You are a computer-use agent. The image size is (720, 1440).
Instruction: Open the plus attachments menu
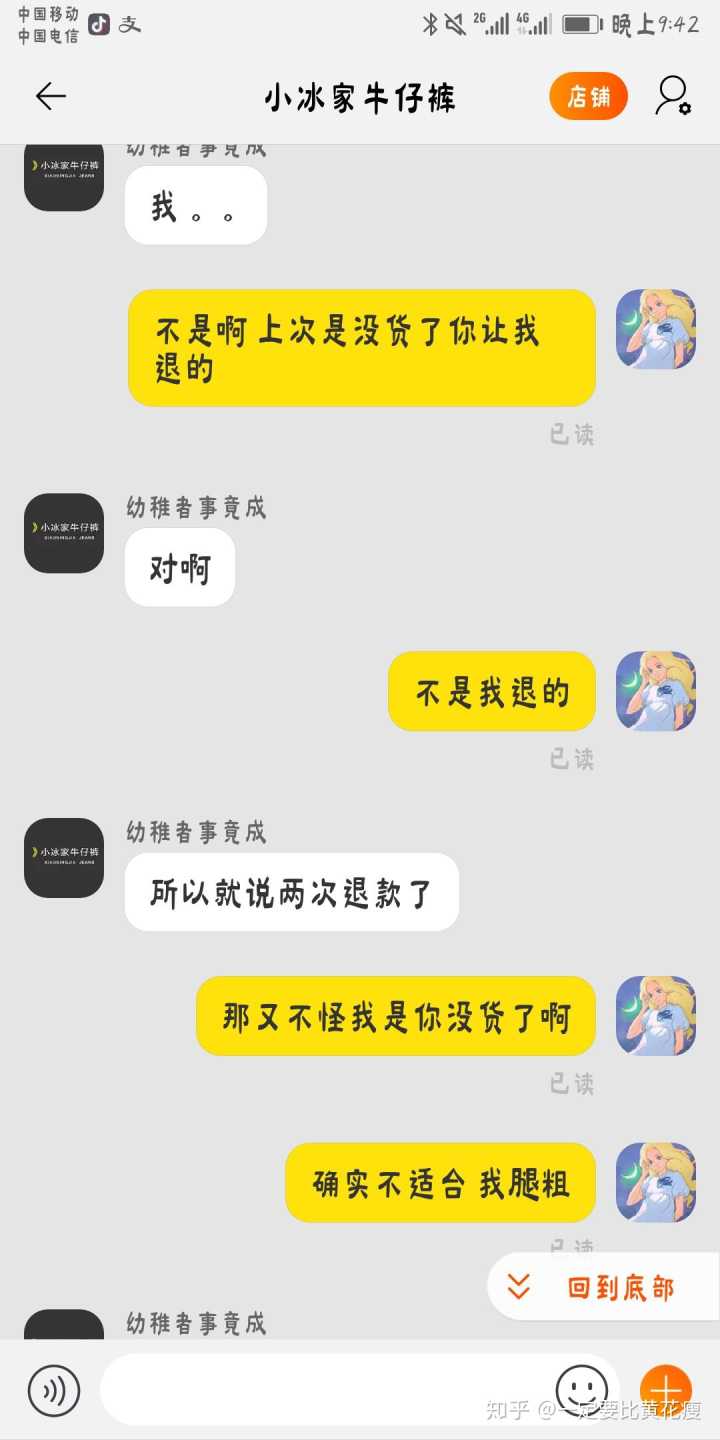tap(665, 1389)
